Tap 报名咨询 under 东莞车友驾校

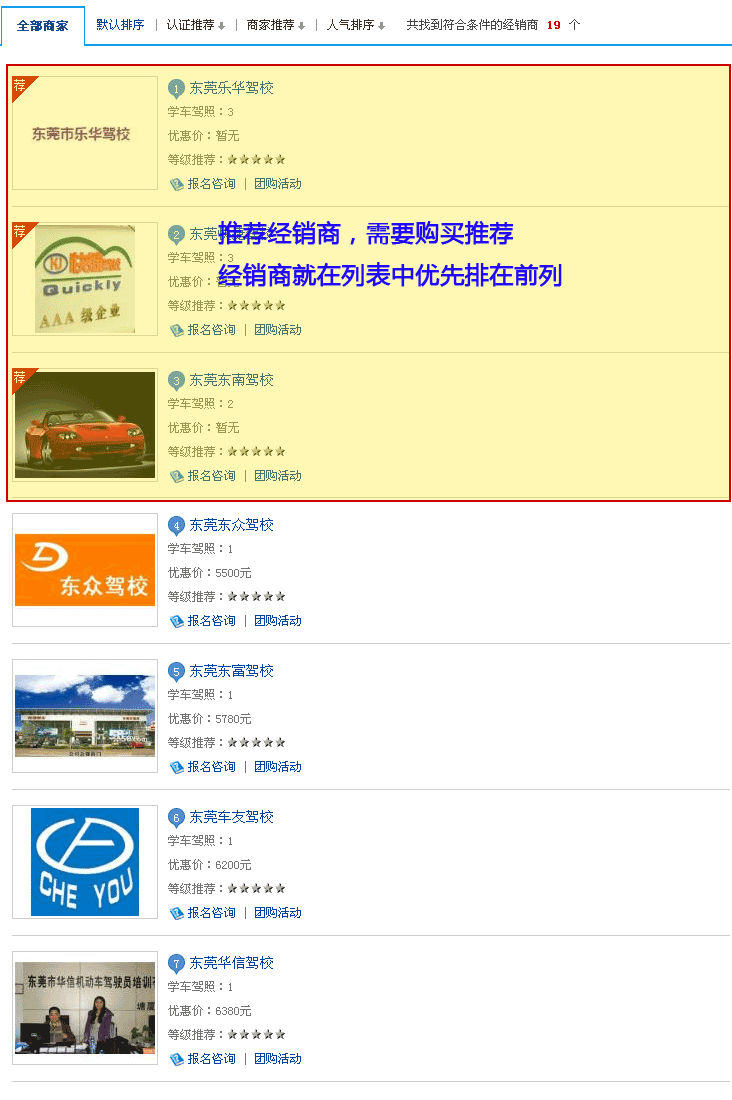pyautogui.click(x=211, y=913)
